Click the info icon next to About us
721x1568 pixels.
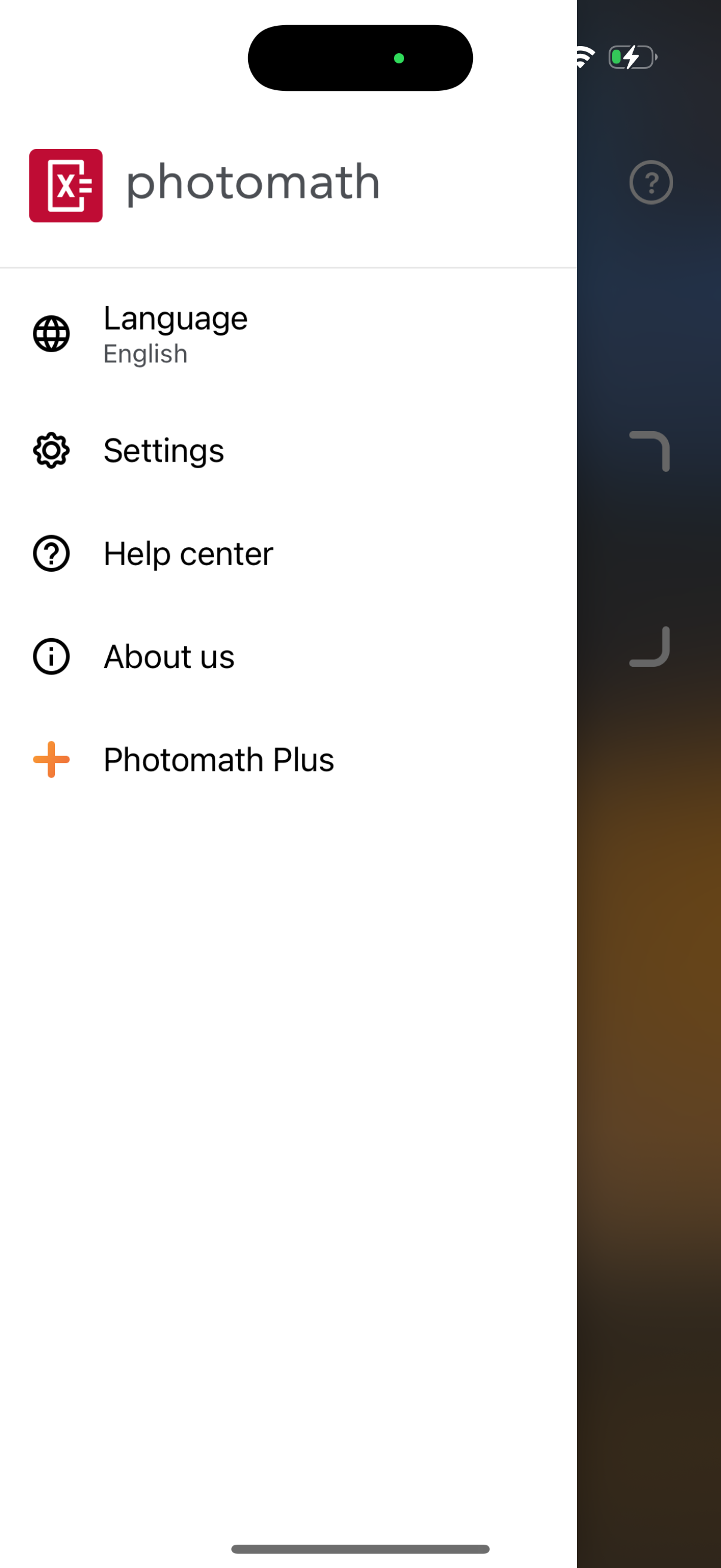[51, 656]
